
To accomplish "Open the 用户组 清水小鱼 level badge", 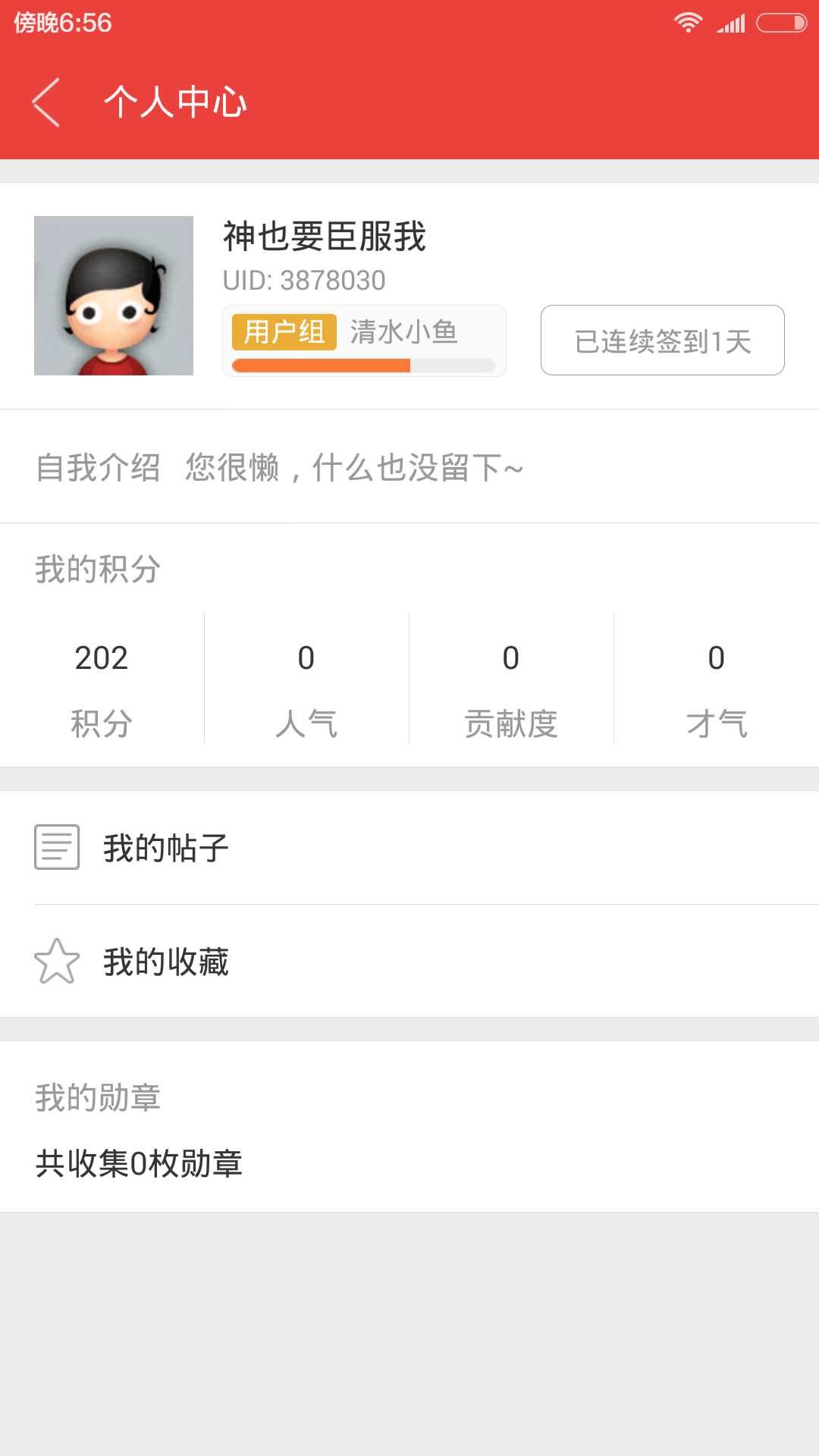I will tap(364, 340).
